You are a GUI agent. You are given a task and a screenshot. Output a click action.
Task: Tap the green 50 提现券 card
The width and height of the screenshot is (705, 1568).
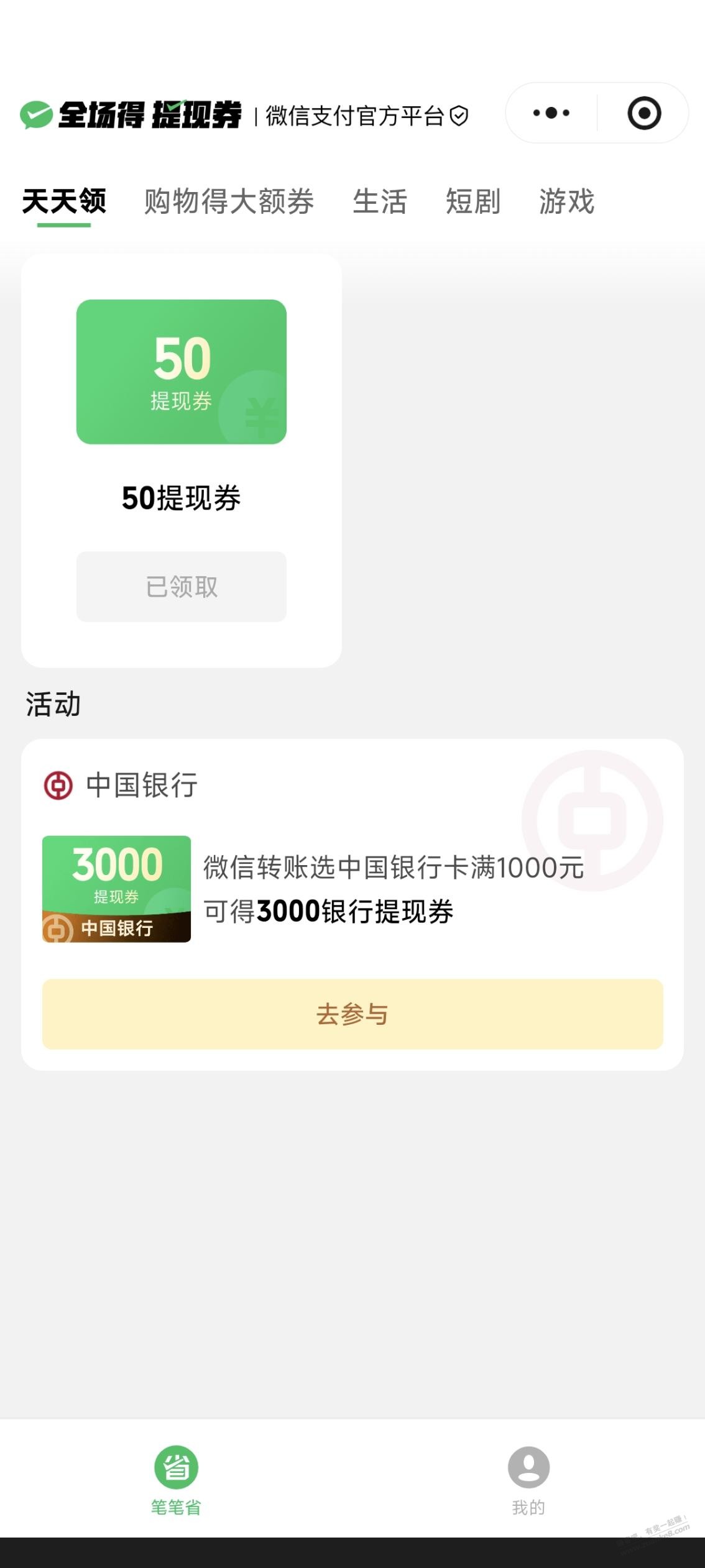click(181, 372)
